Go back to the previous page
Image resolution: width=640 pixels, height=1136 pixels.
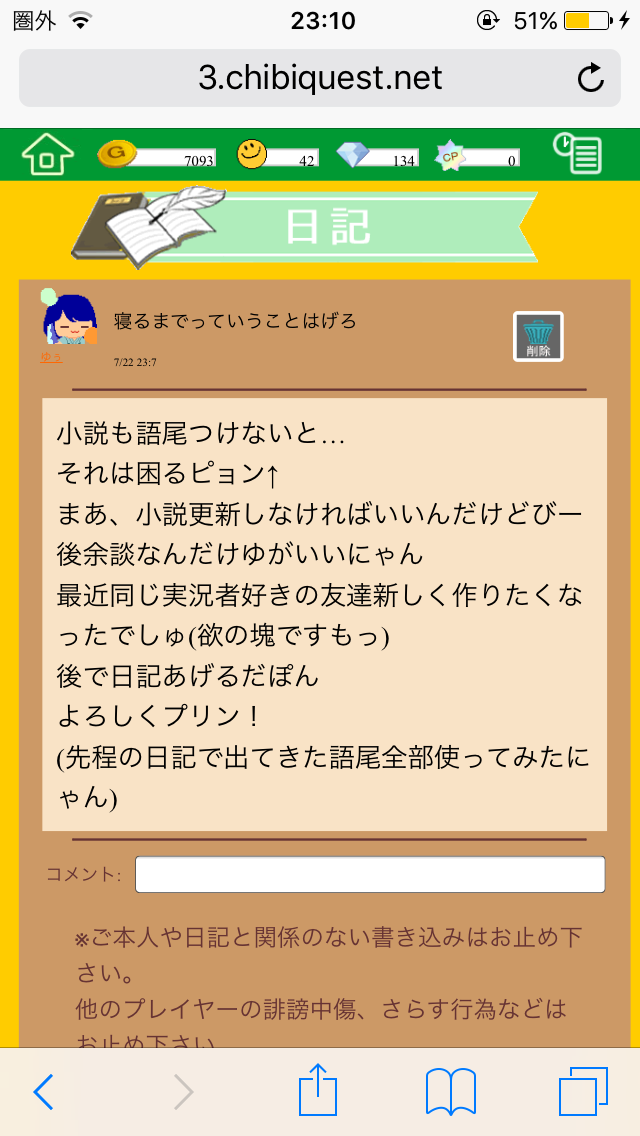(x=43, y=1092)
